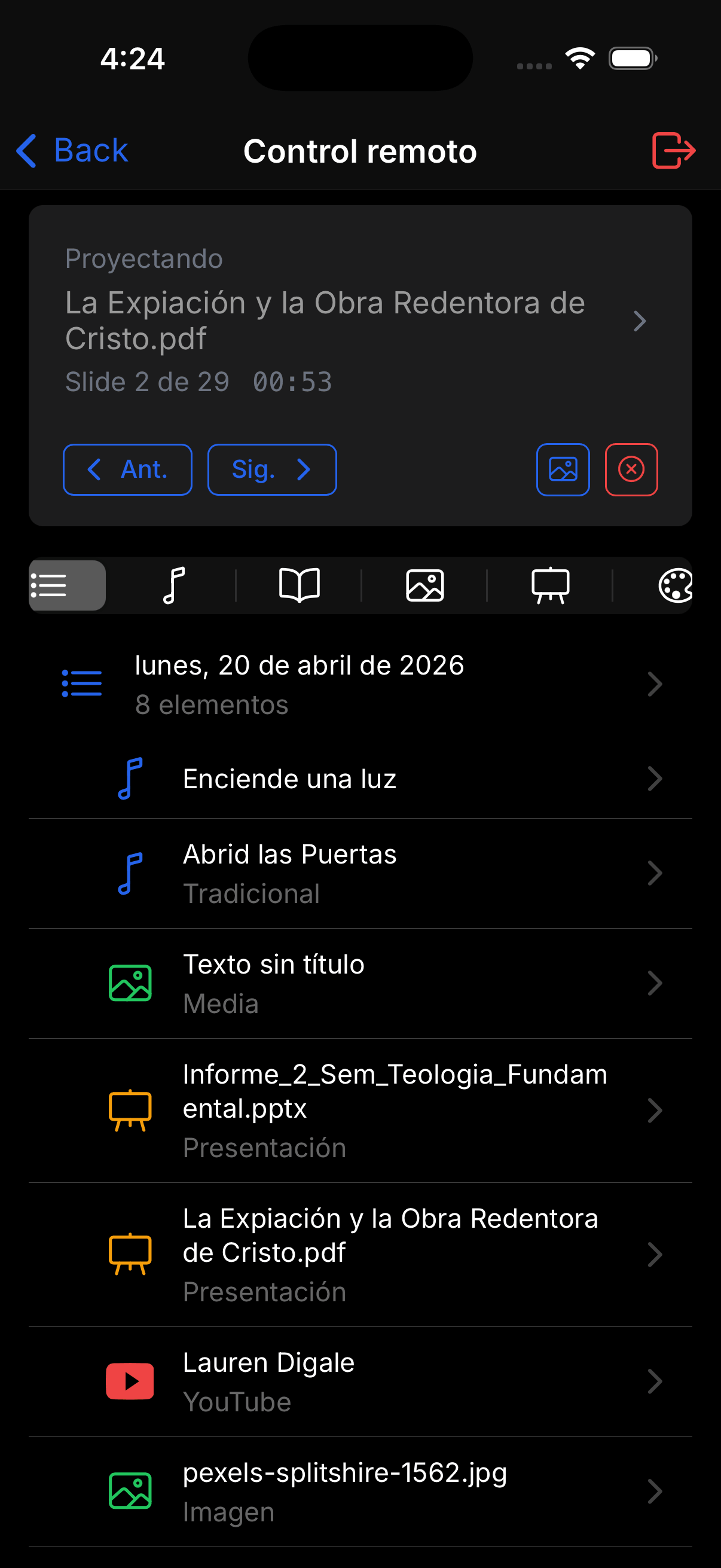Open the presentations easel section

pos(551,585)
